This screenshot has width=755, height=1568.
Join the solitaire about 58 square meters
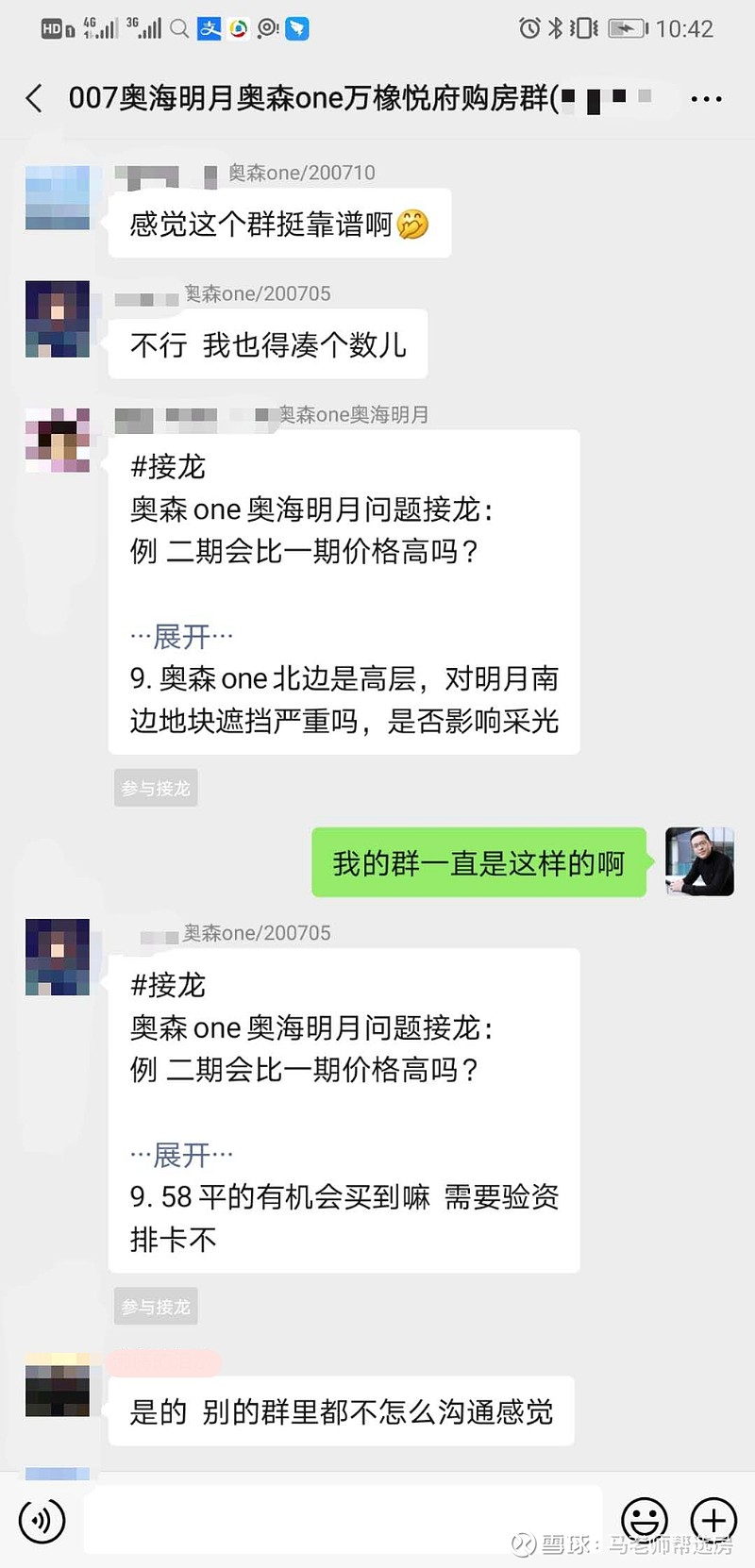coord(156,1307)
